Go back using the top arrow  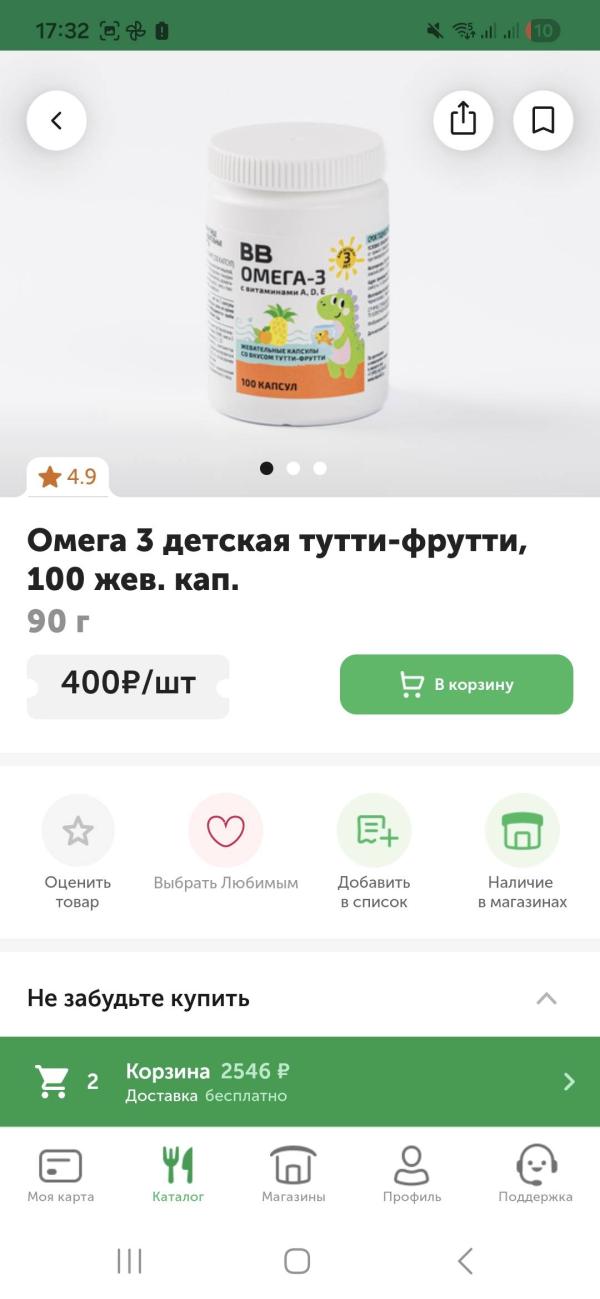pos(56,121)
